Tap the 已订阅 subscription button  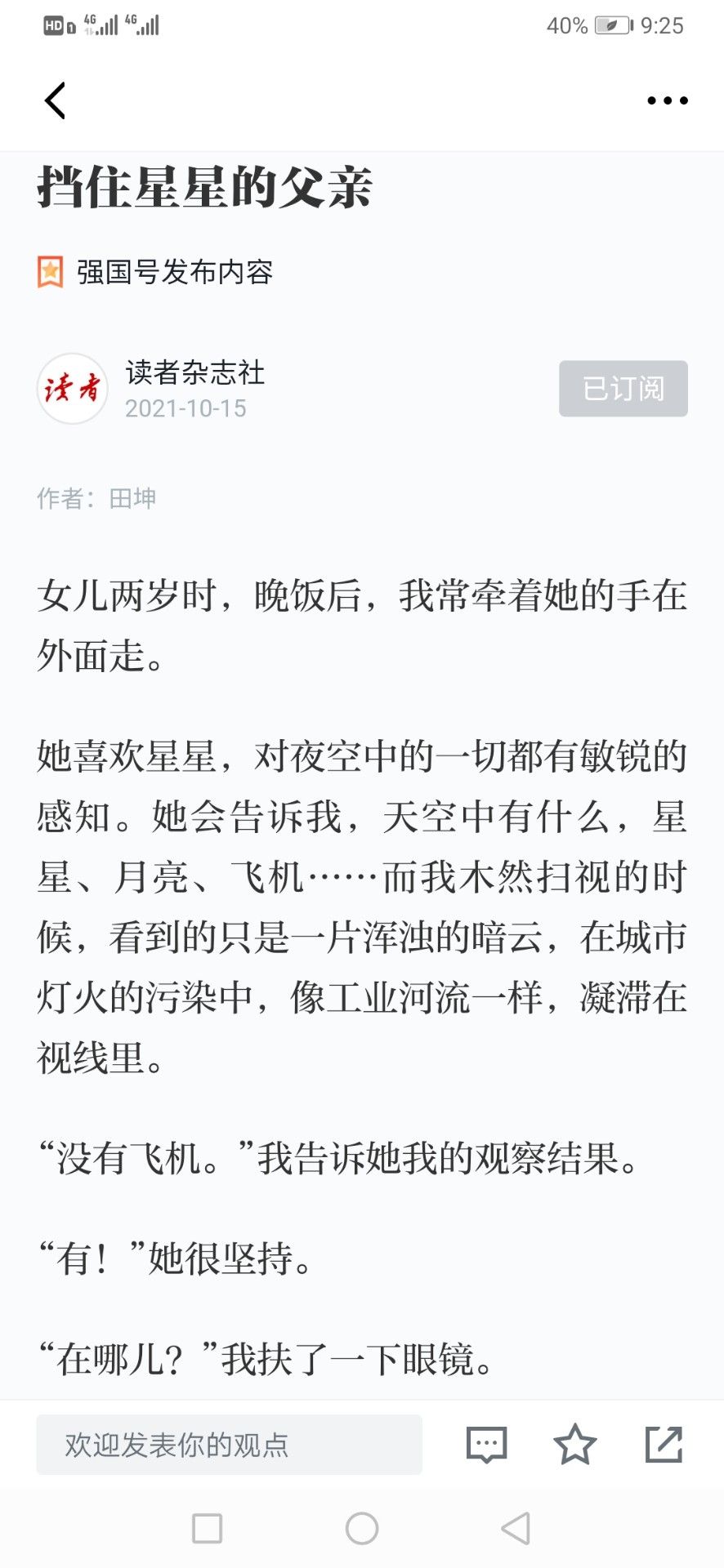point(623,389)
